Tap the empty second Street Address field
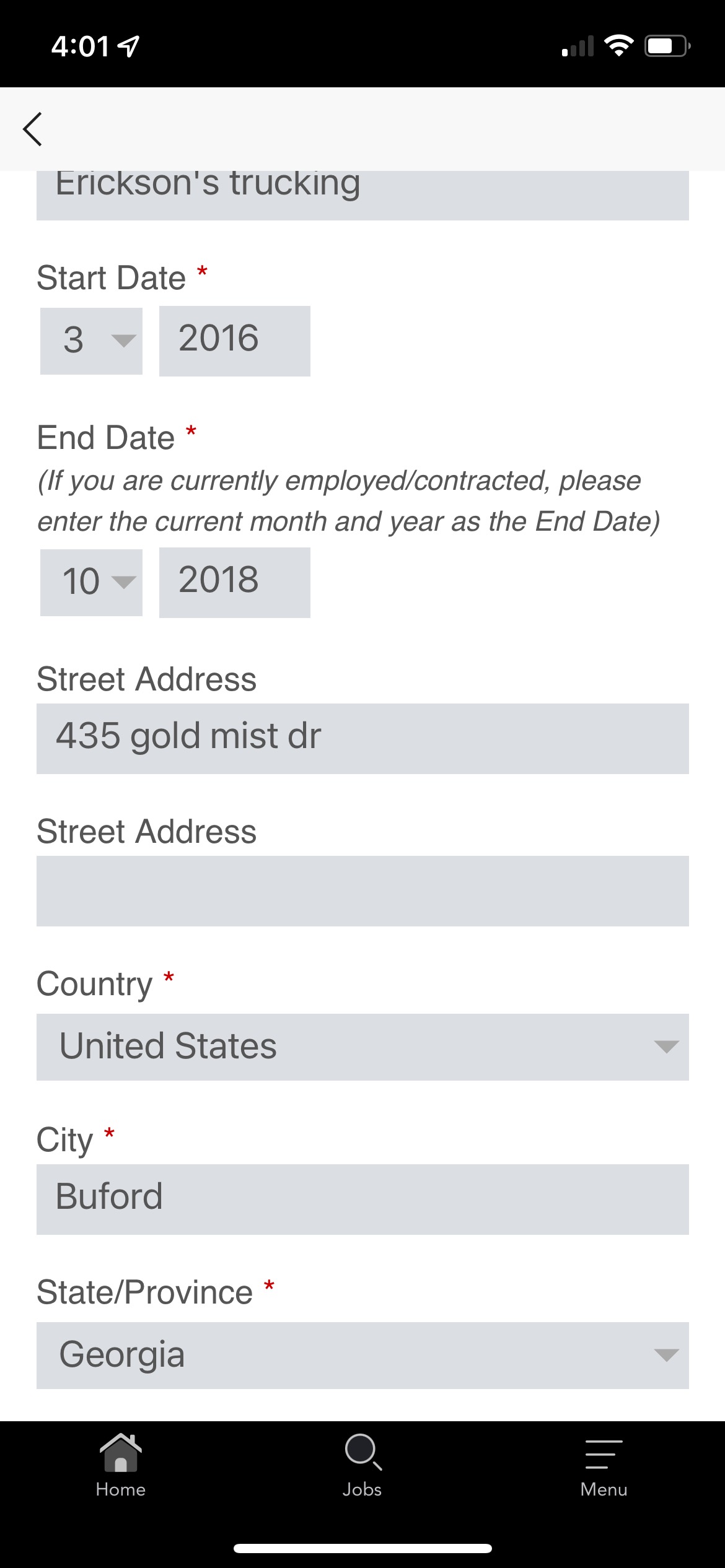 coord(362,891)
